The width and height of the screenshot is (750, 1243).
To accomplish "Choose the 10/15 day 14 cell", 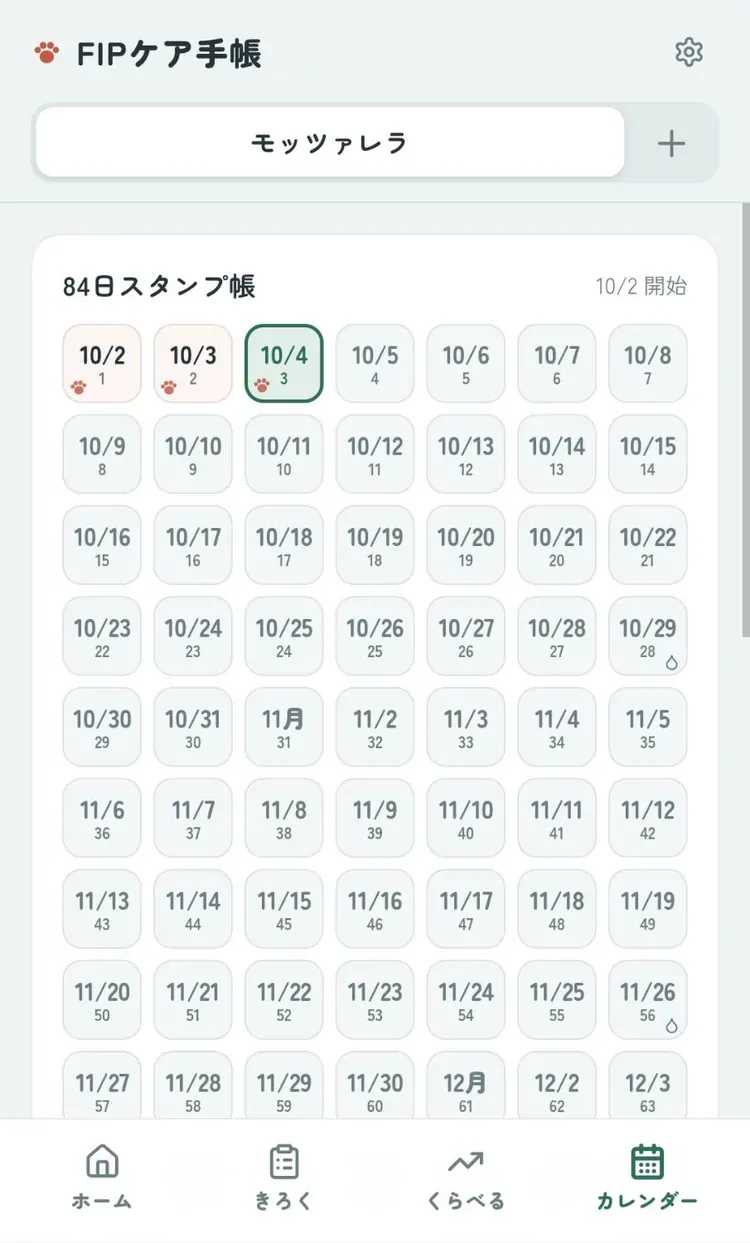I will point(648,454).
